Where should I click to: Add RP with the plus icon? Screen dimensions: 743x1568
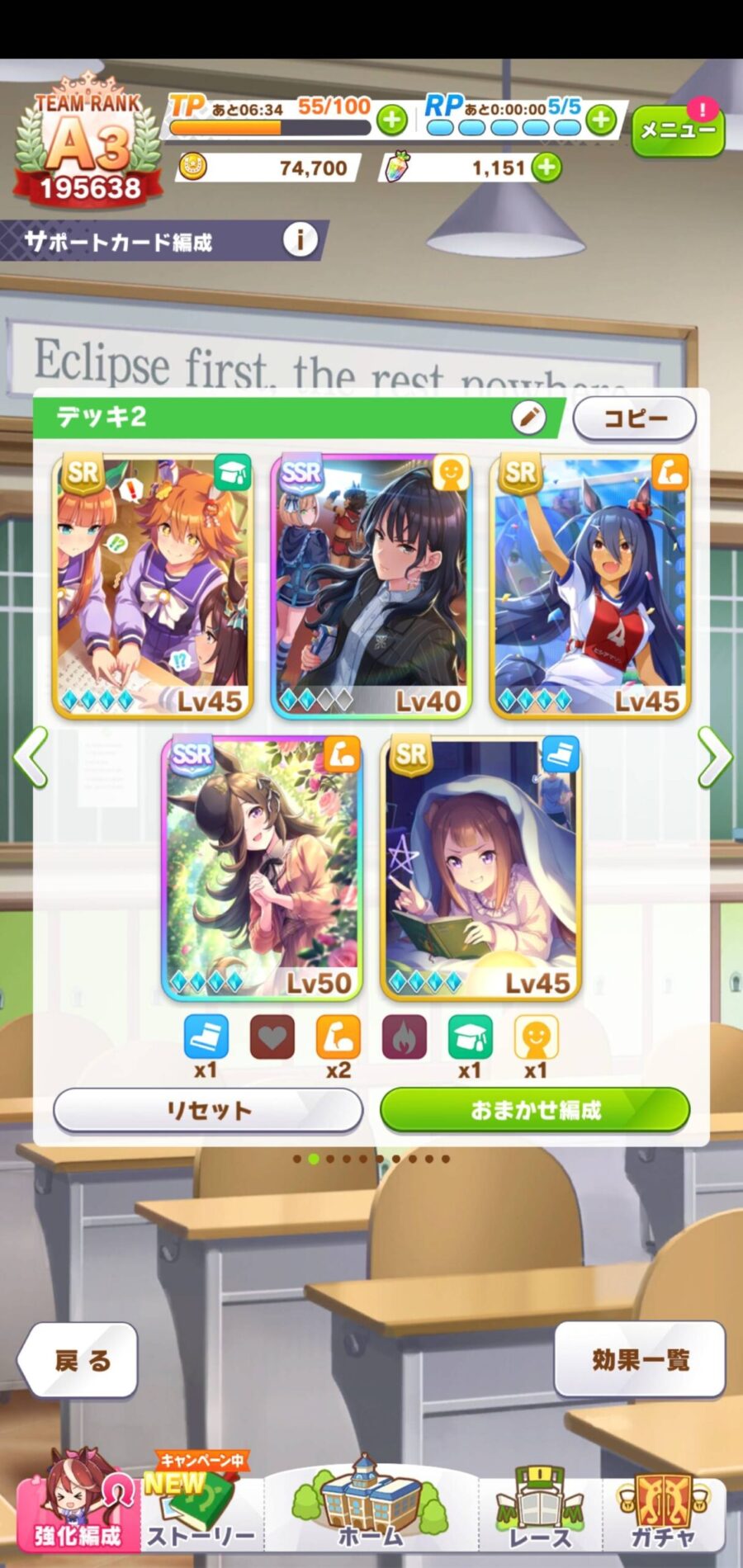(601, 120)
